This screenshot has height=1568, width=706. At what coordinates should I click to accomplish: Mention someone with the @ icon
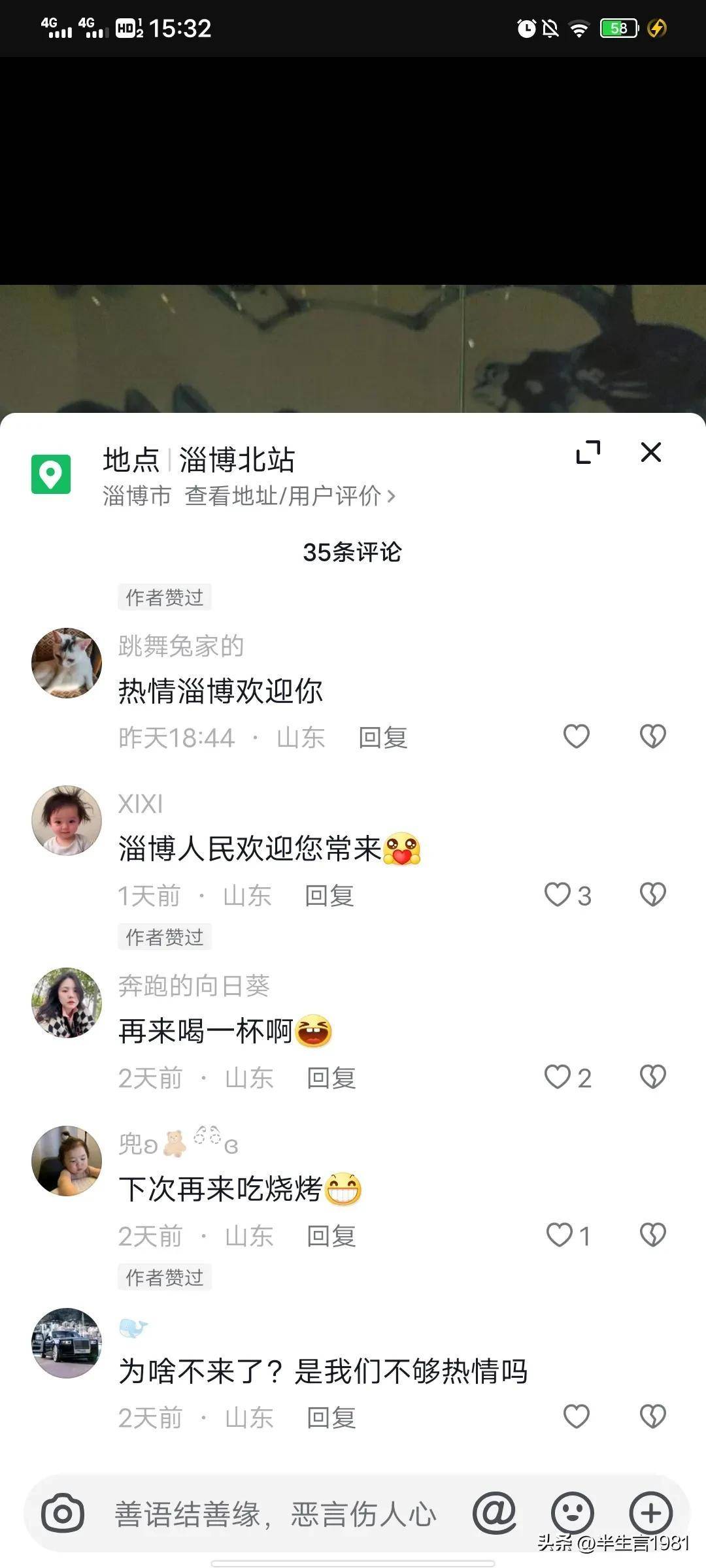click(x=494, y=1513)
